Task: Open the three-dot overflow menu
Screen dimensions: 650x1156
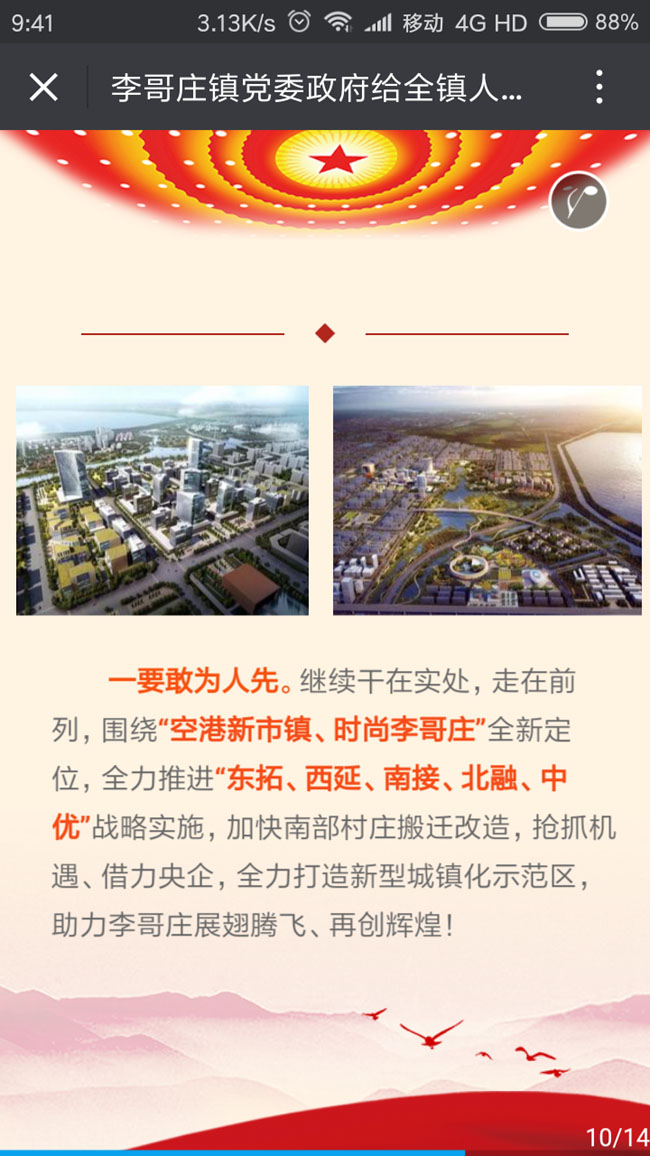Action: point(599,87)
